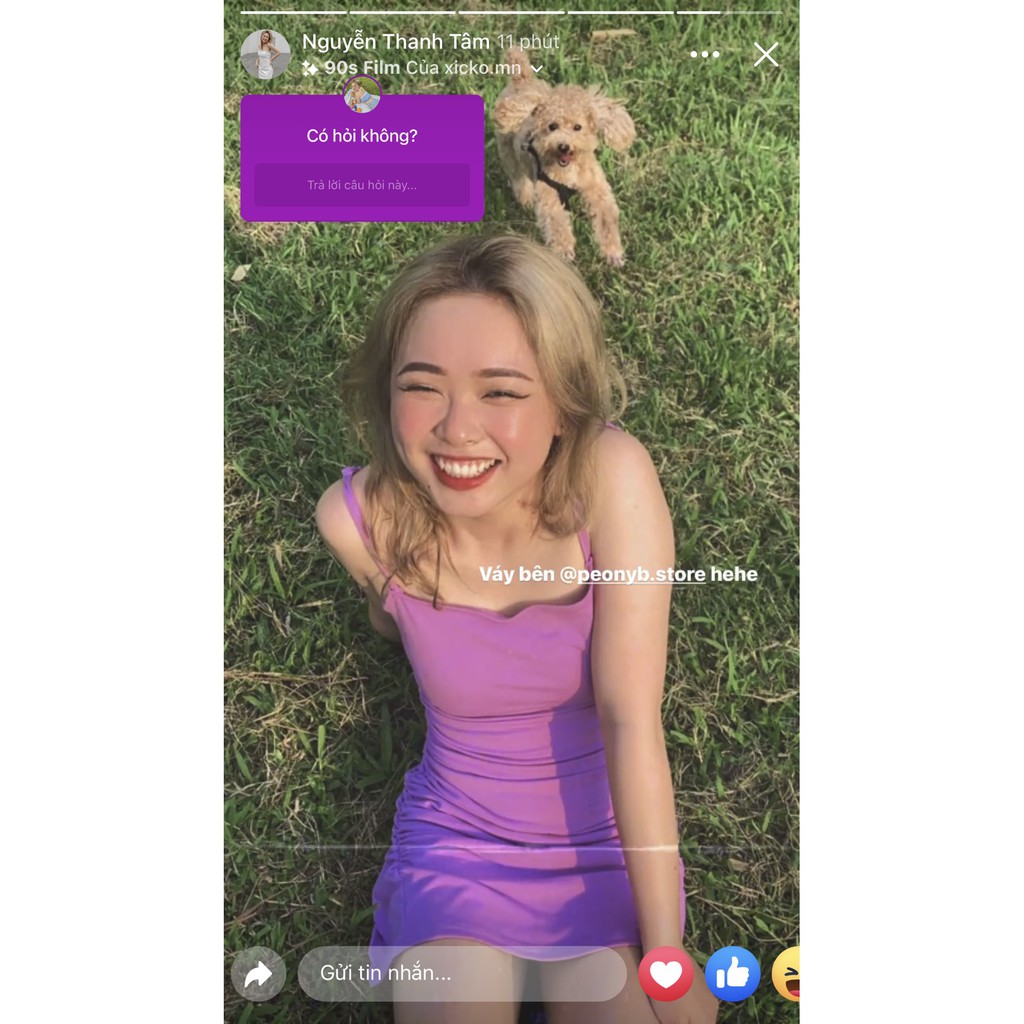
Task: Open Nguyễn Thanh Tâm's profile picture
Action: [265, 54]
